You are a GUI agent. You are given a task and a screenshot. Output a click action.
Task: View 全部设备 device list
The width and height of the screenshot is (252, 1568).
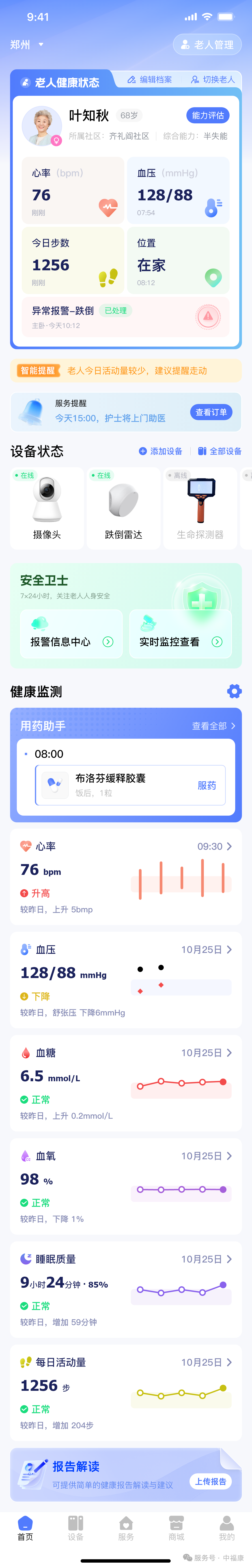pyautogui.click(x=219, y=451)
